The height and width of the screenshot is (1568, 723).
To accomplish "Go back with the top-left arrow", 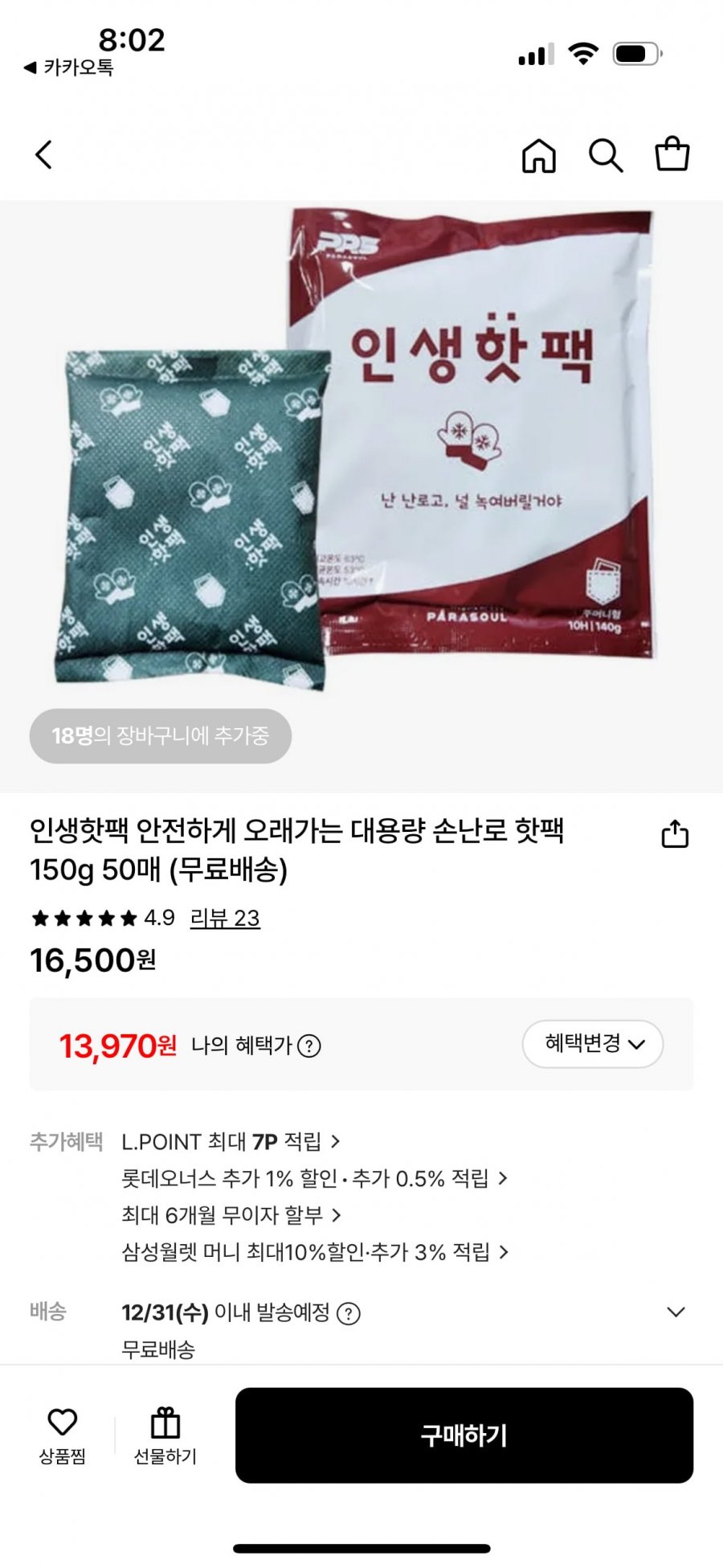I will pos(44,155).
